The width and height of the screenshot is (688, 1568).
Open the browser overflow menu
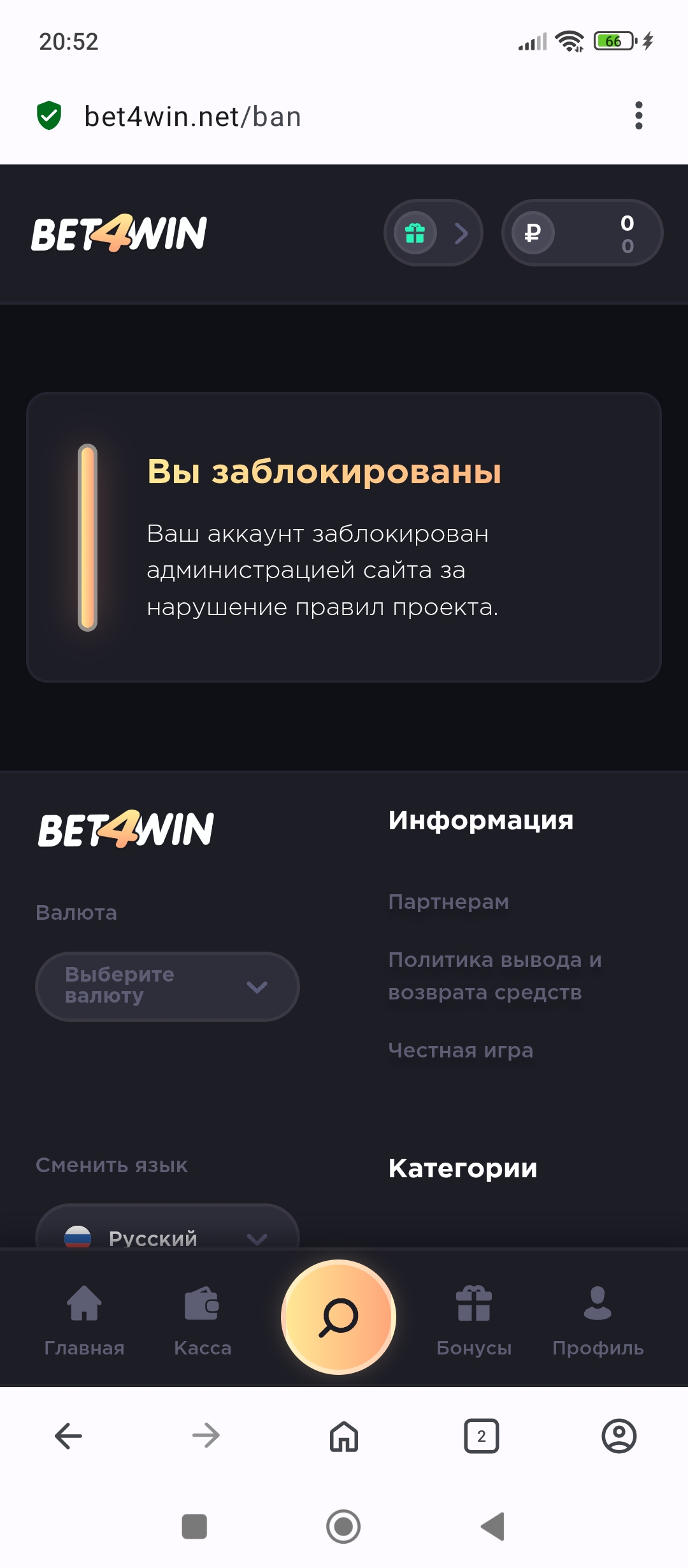pyautogui.click(x=638, y=116)
